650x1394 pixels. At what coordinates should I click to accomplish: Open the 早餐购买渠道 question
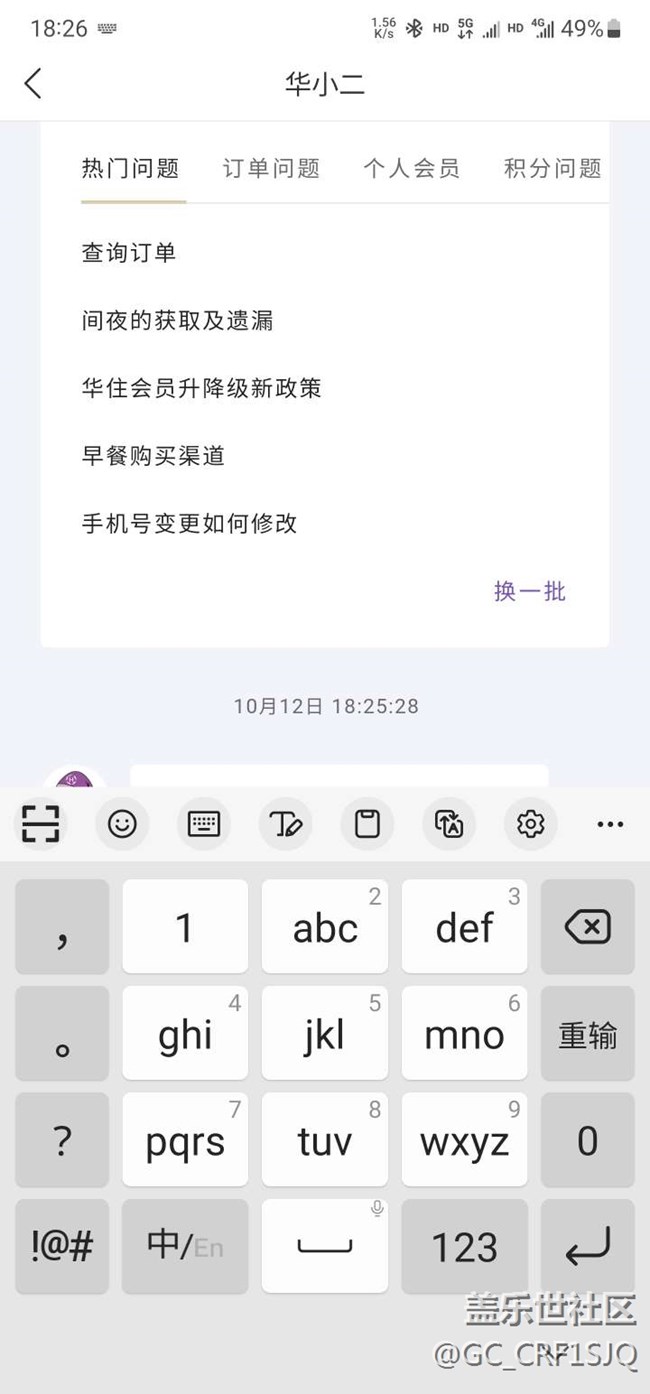(153, 456)
